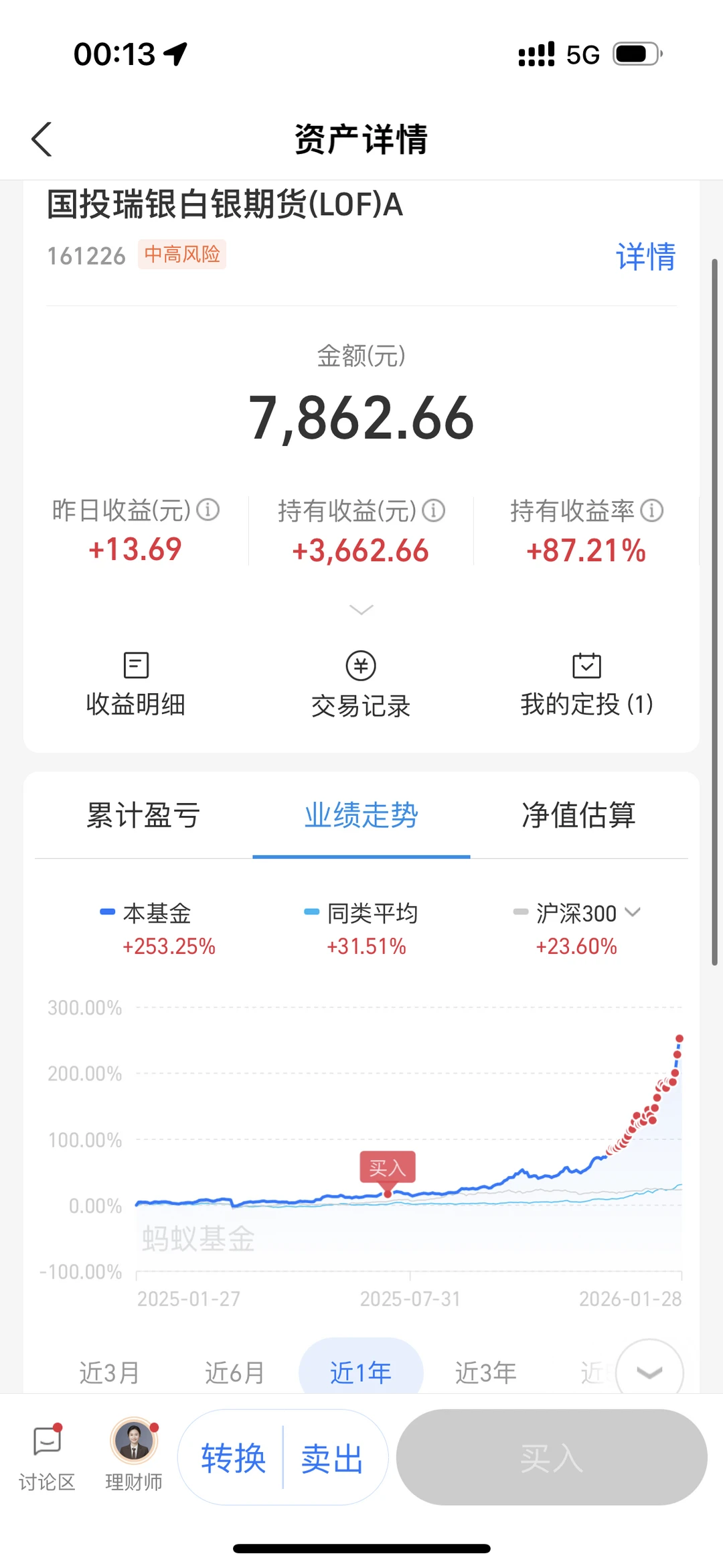Contact the 理财师
Viewport: 723px width, 1568px height.
tap(134, 1456)
